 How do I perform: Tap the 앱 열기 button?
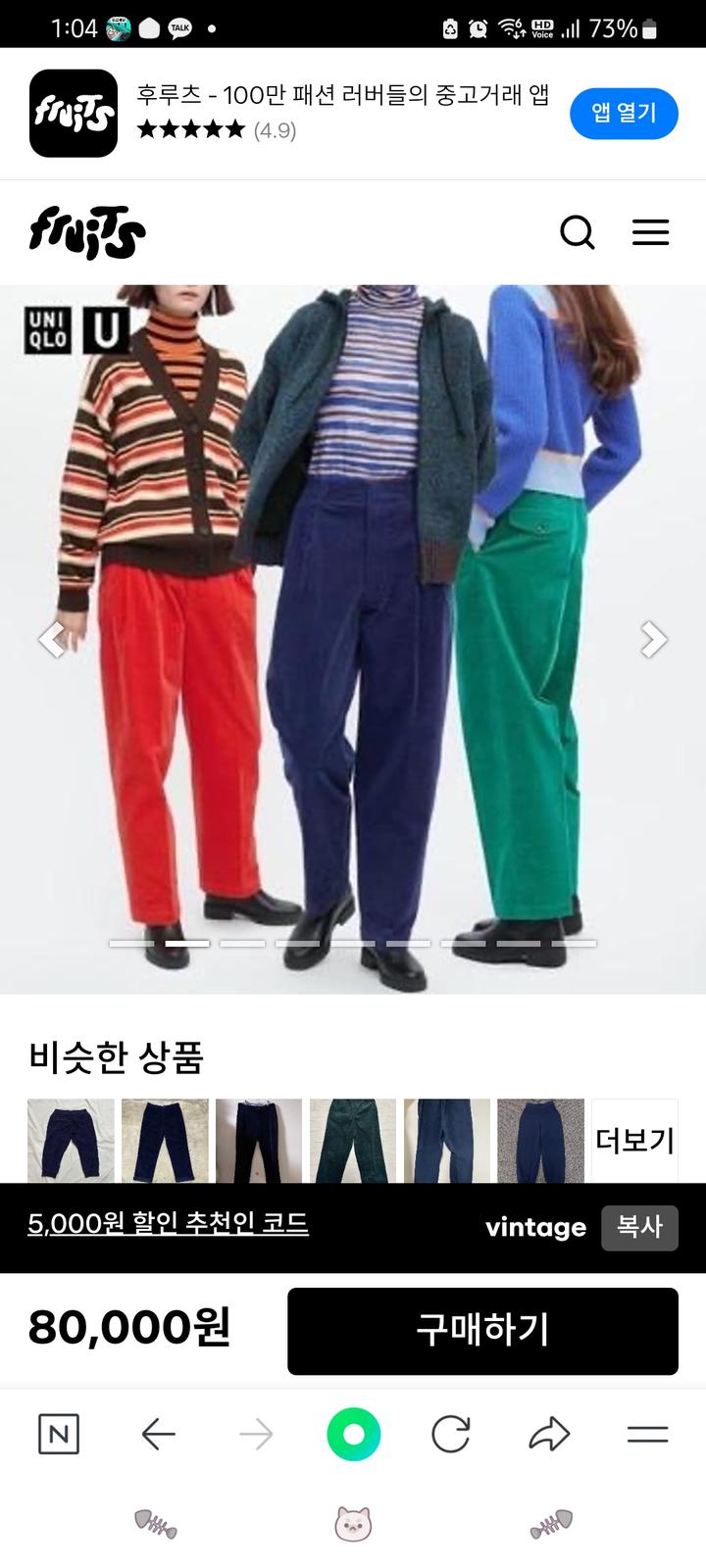(x=624, y=114)
